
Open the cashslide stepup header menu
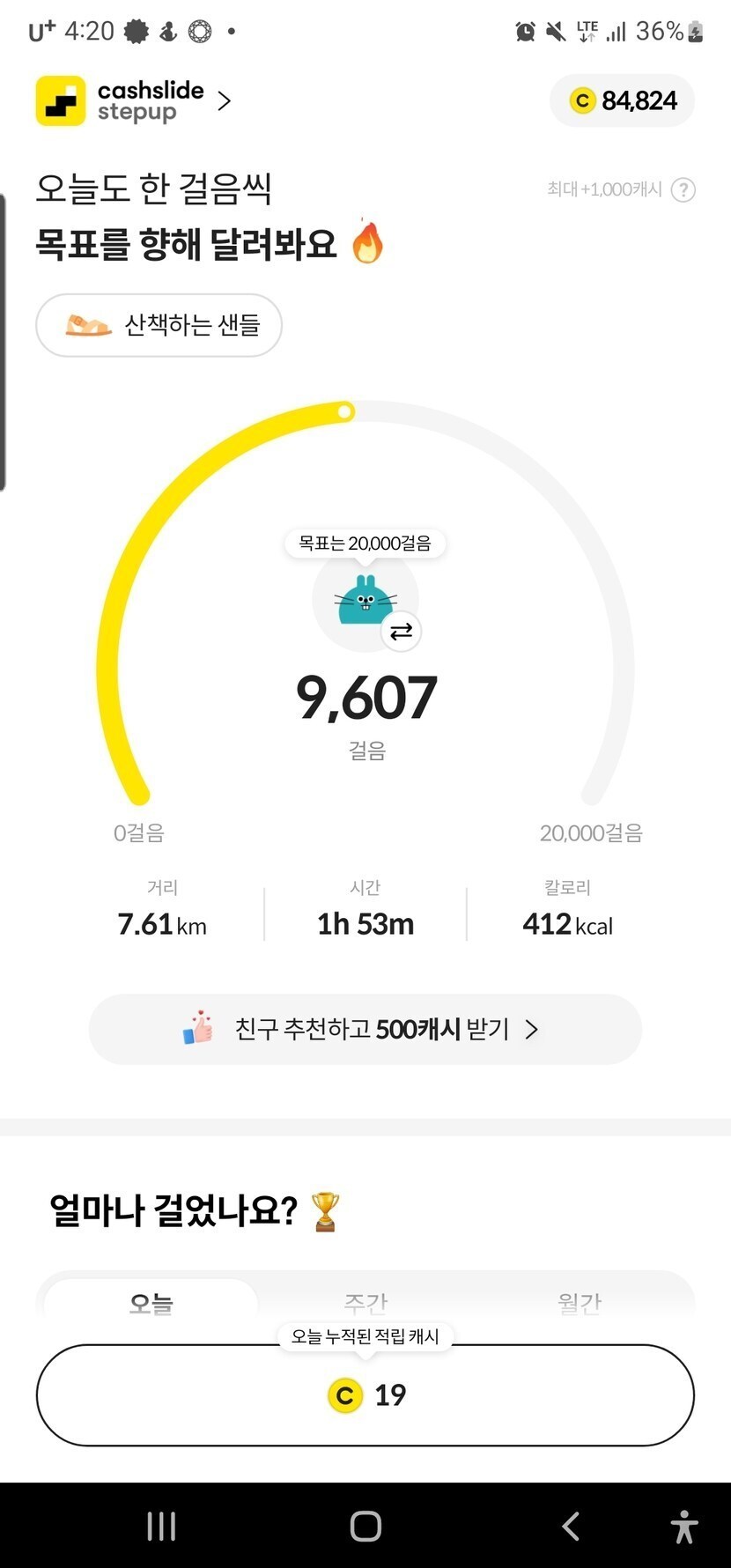click(x=135, y=101)
